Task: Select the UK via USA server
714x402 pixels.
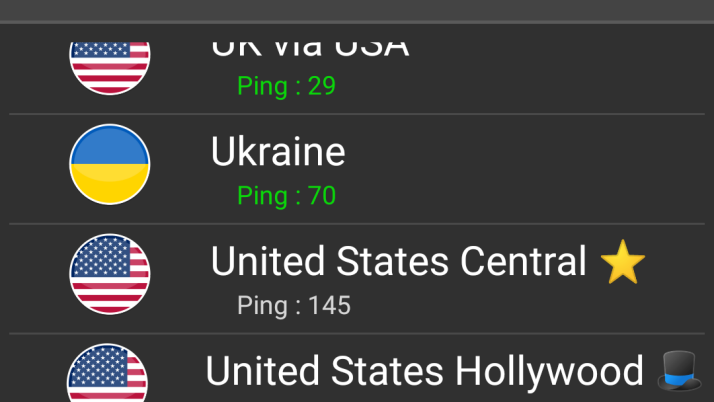Action: (x=310, y=68)
